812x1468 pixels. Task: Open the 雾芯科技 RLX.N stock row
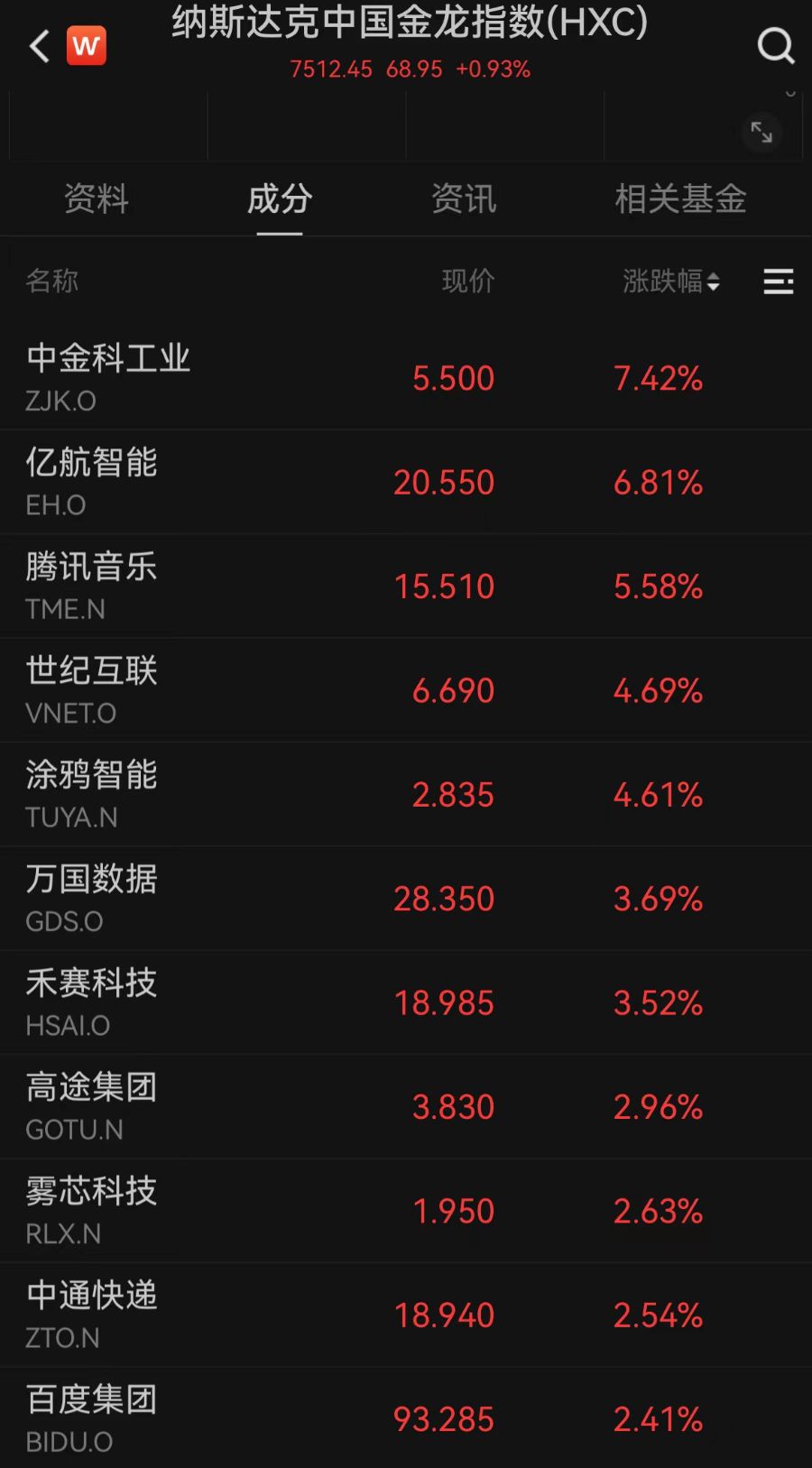click(406, 1211)
